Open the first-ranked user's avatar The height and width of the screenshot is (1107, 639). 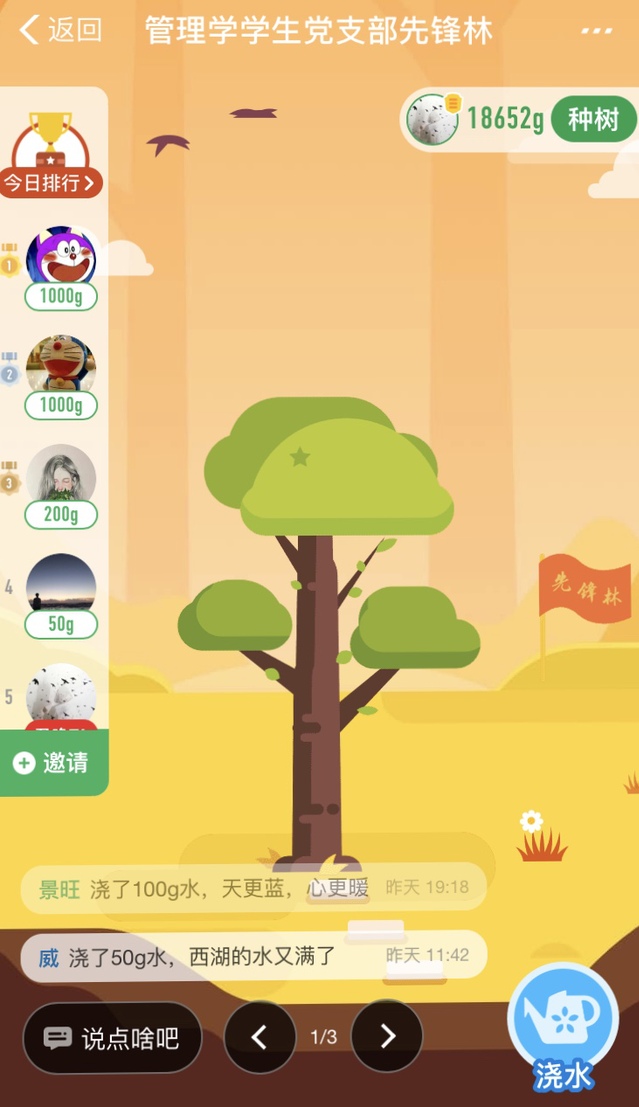(61, 258)
